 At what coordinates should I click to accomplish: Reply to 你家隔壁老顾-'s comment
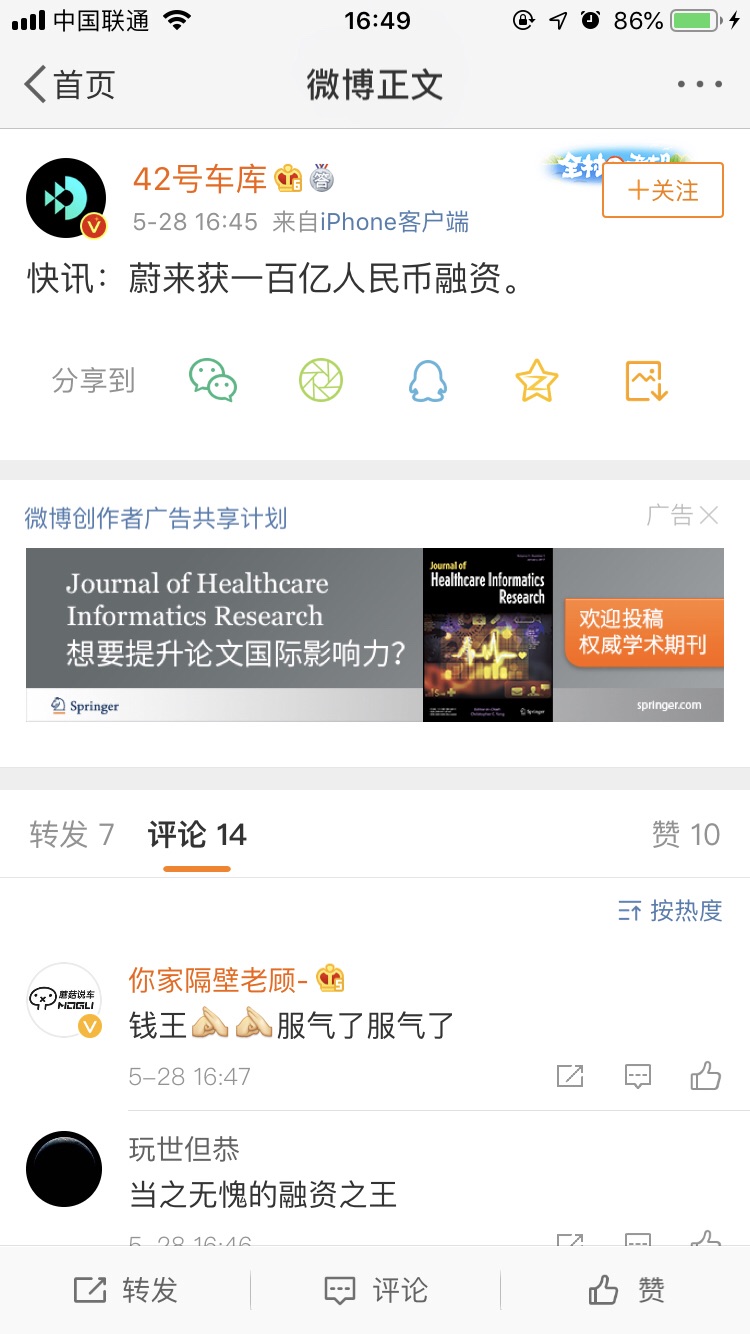click(x=637, y=1076)
